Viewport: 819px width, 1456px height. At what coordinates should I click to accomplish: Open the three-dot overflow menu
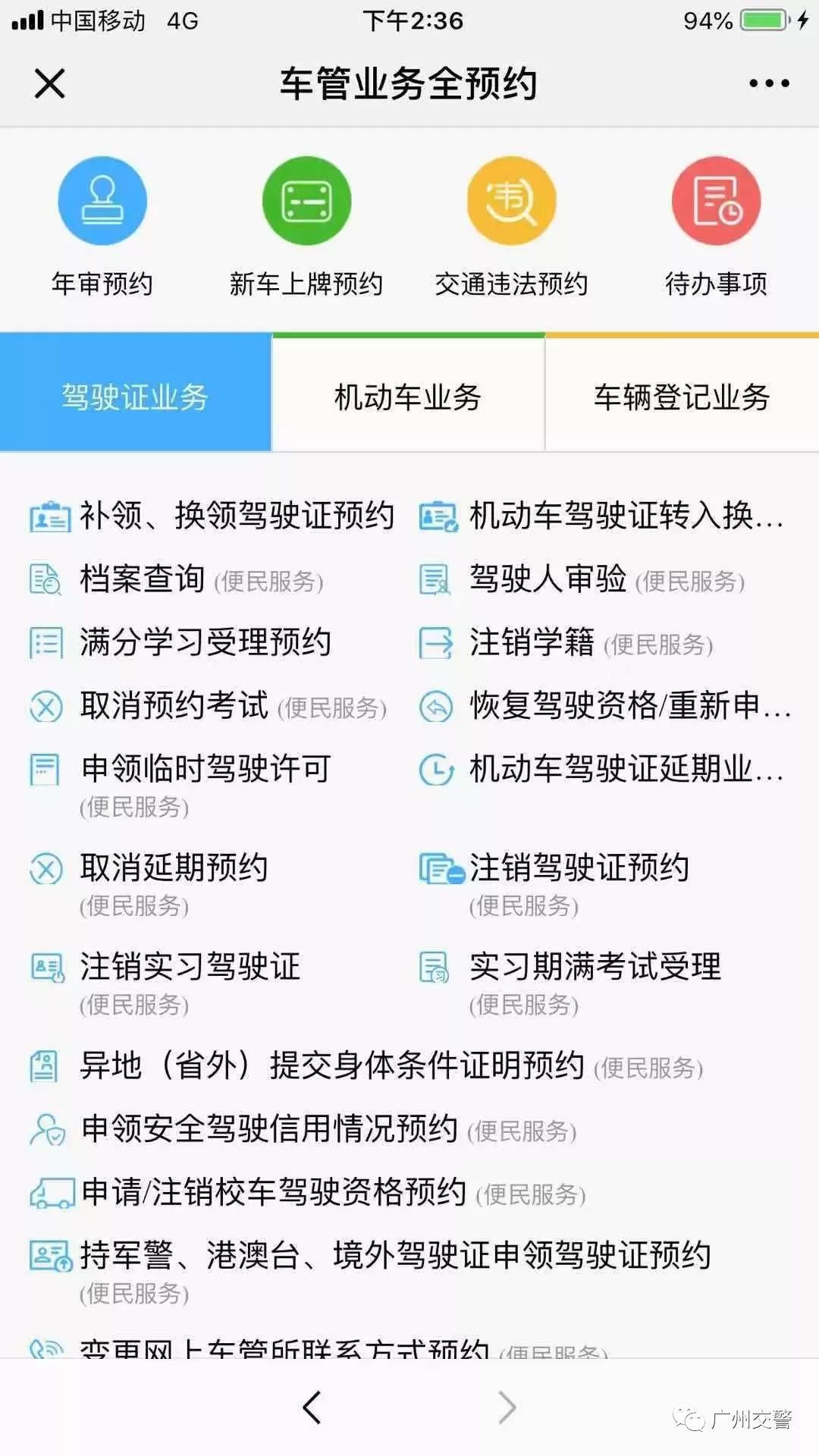coord(769,83)
